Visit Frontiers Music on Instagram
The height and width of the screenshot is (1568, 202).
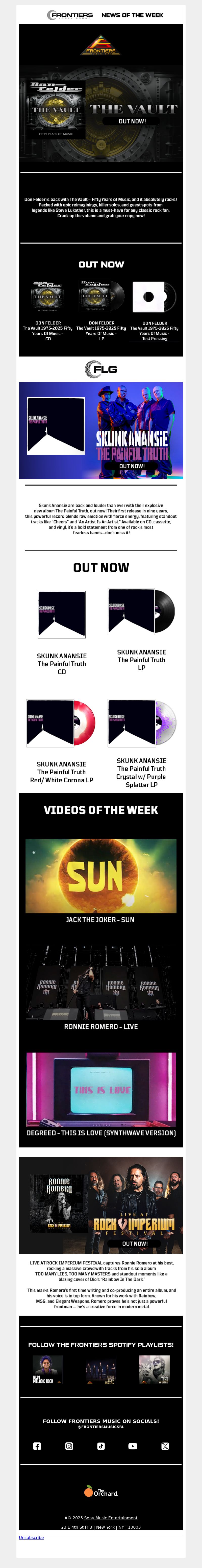pyautogui.click(x=69, y=1446)
